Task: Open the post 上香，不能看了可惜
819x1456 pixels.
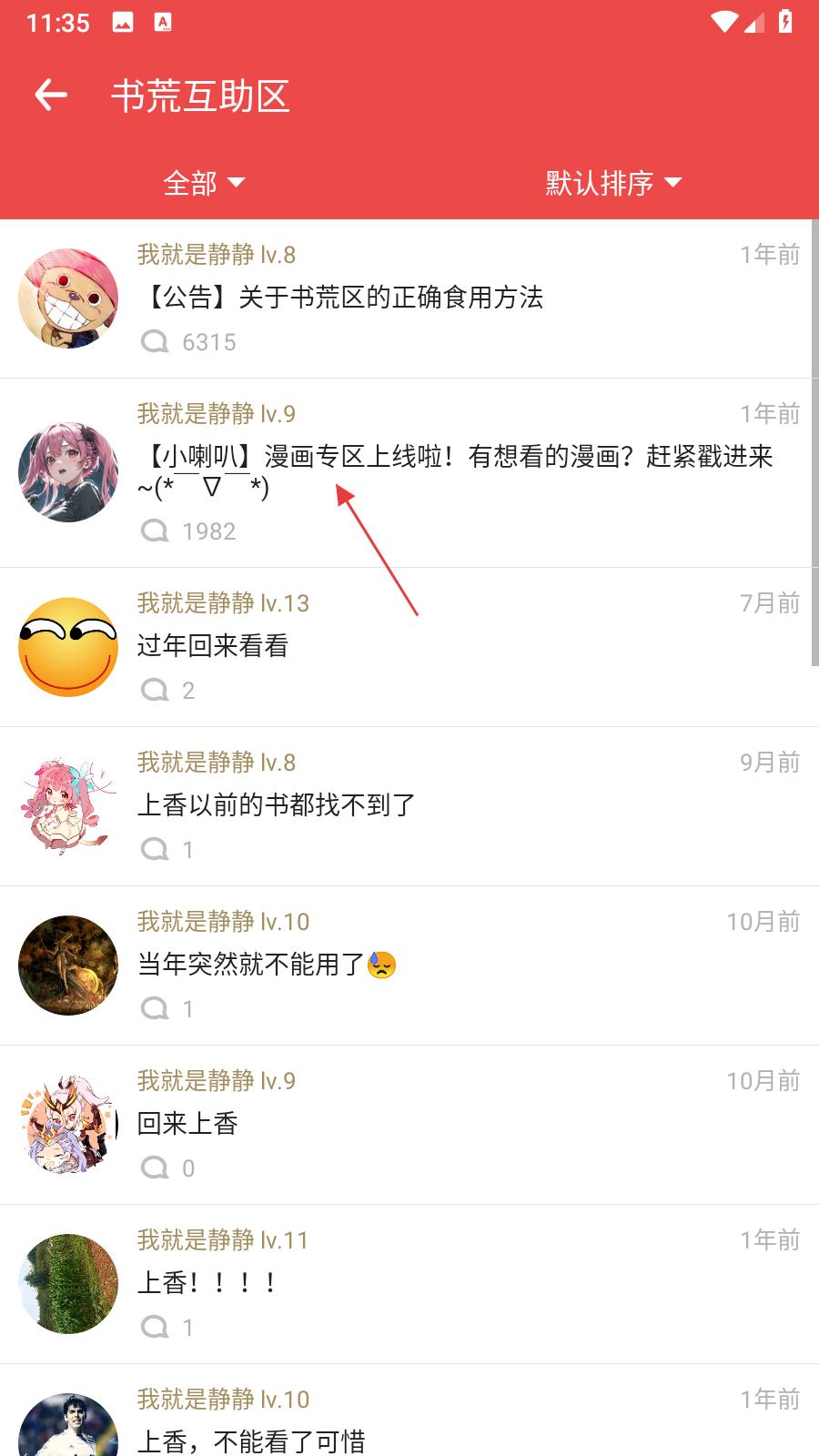Action: click(x=251, y=1440)
